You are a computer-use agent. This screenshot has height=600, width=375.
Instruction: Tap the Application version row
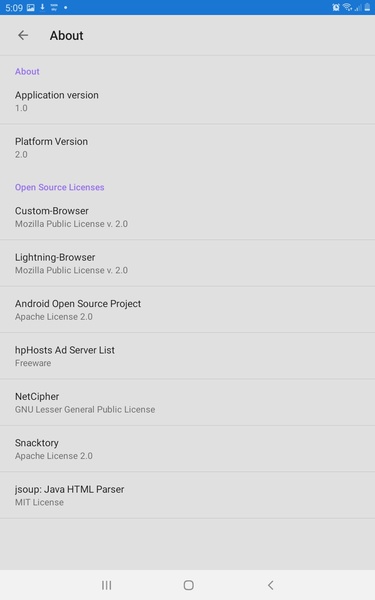[188, 101]
